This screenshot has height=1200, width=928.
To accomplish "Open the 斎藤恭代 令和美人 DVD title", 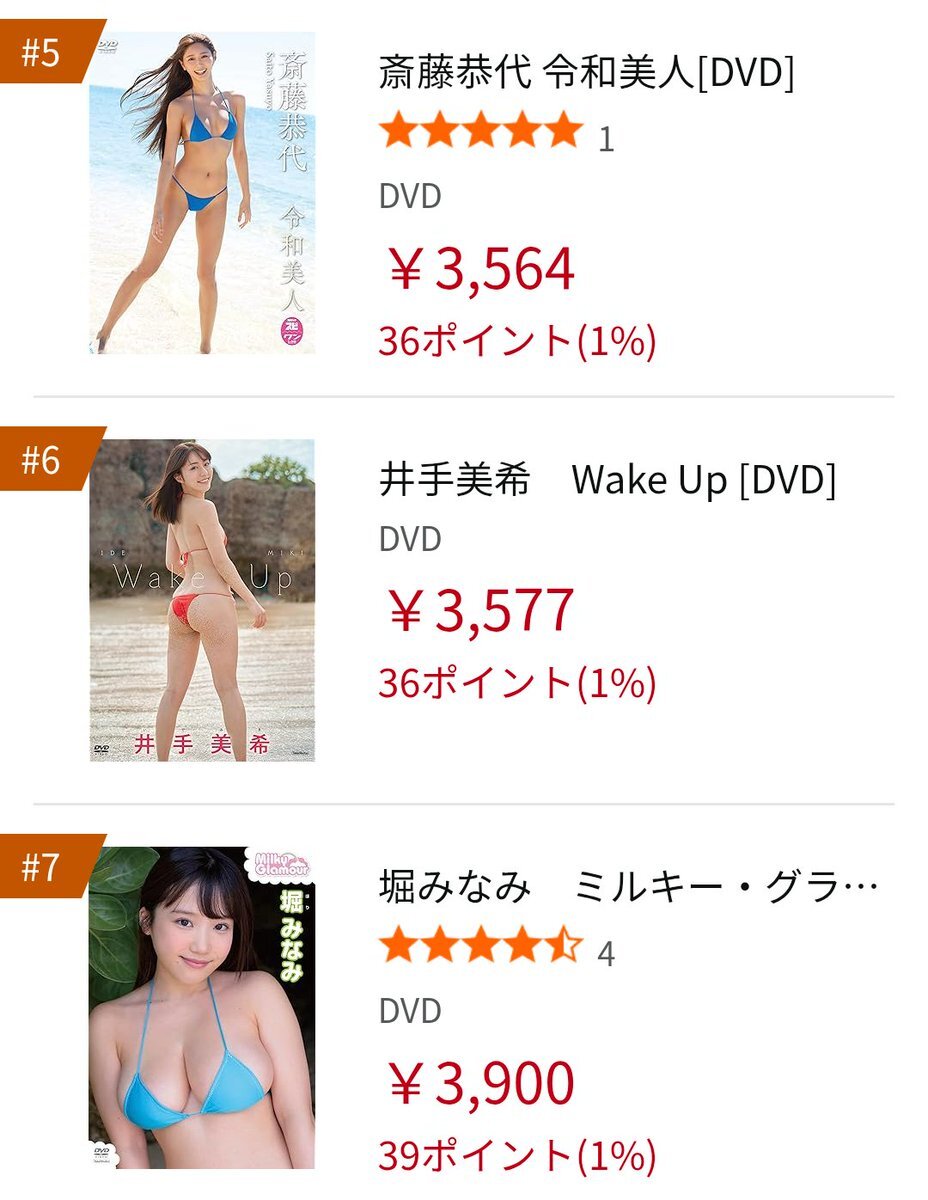I will (586, 72).
